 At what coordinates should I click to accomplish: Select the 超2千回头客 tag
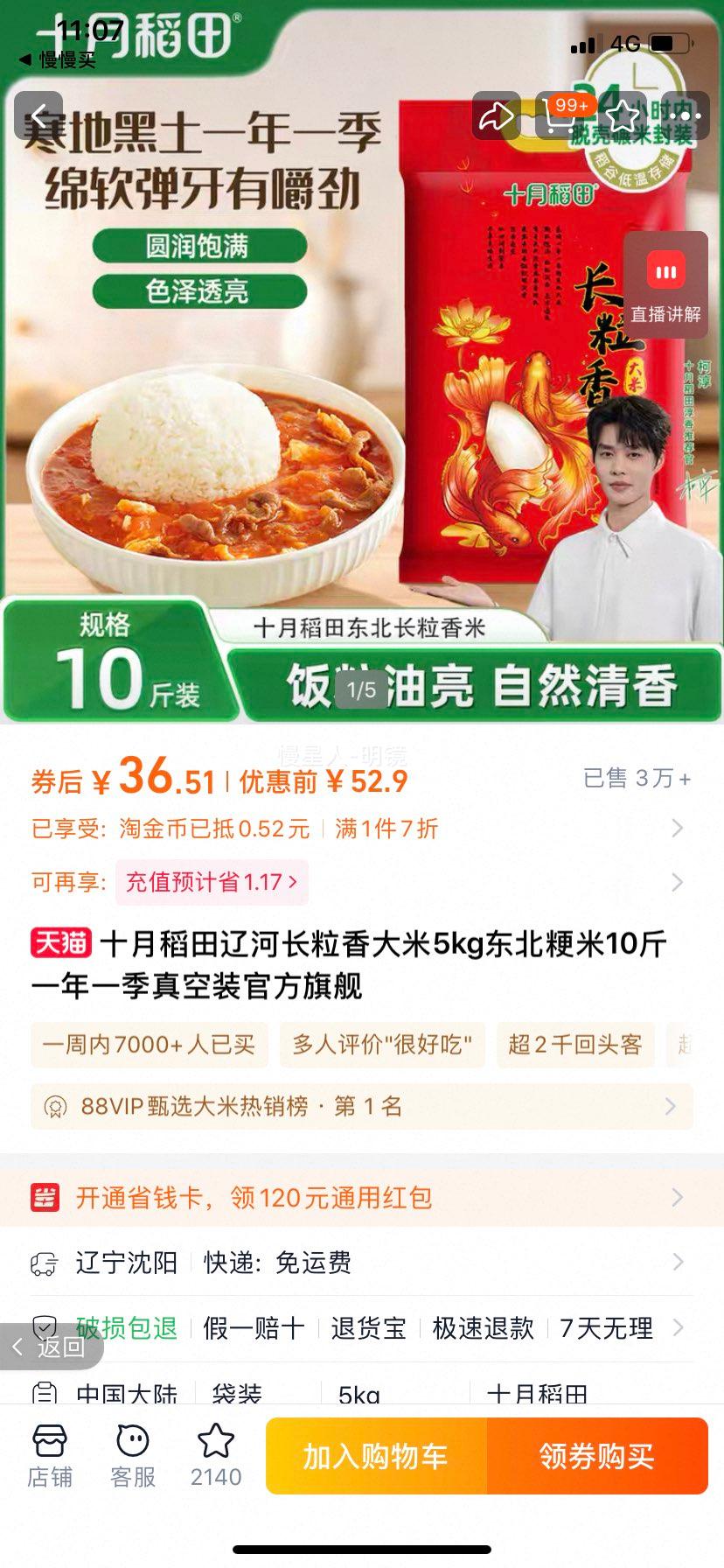(575, 1045)
